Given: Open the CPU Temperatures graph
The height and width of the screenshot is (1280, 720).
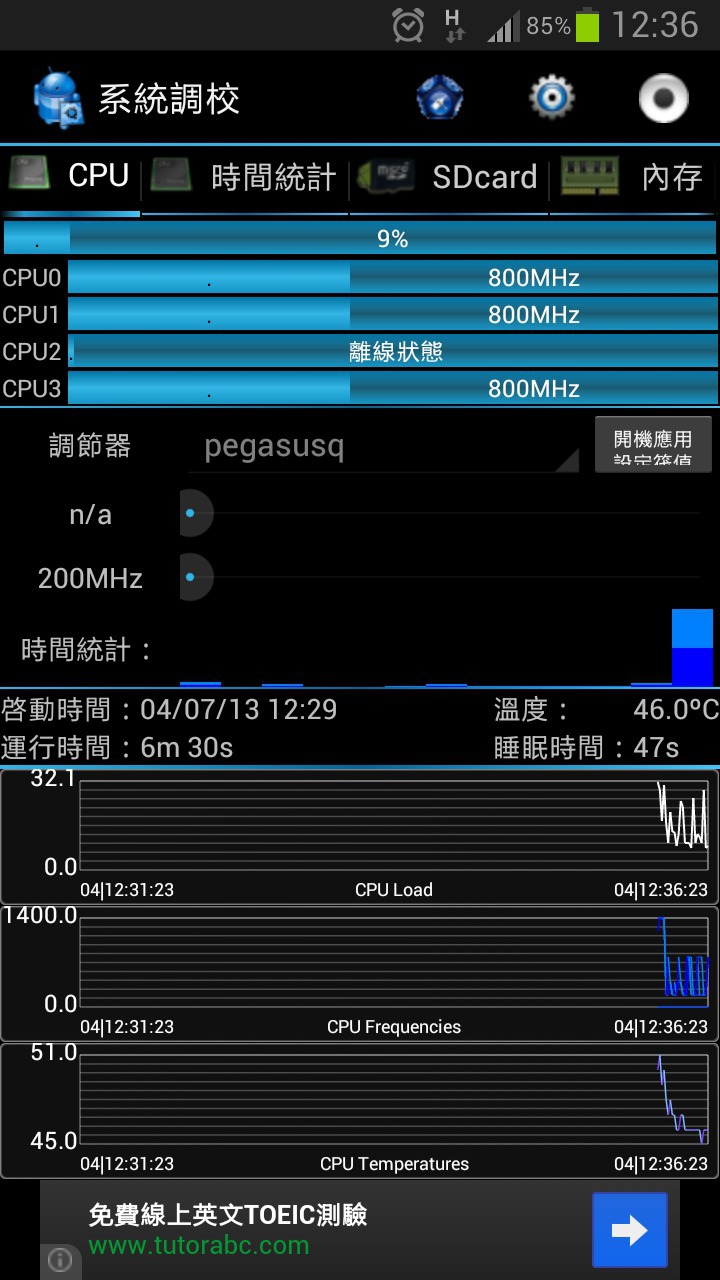Looking at the screenshot, I should tap(360, 1111).
